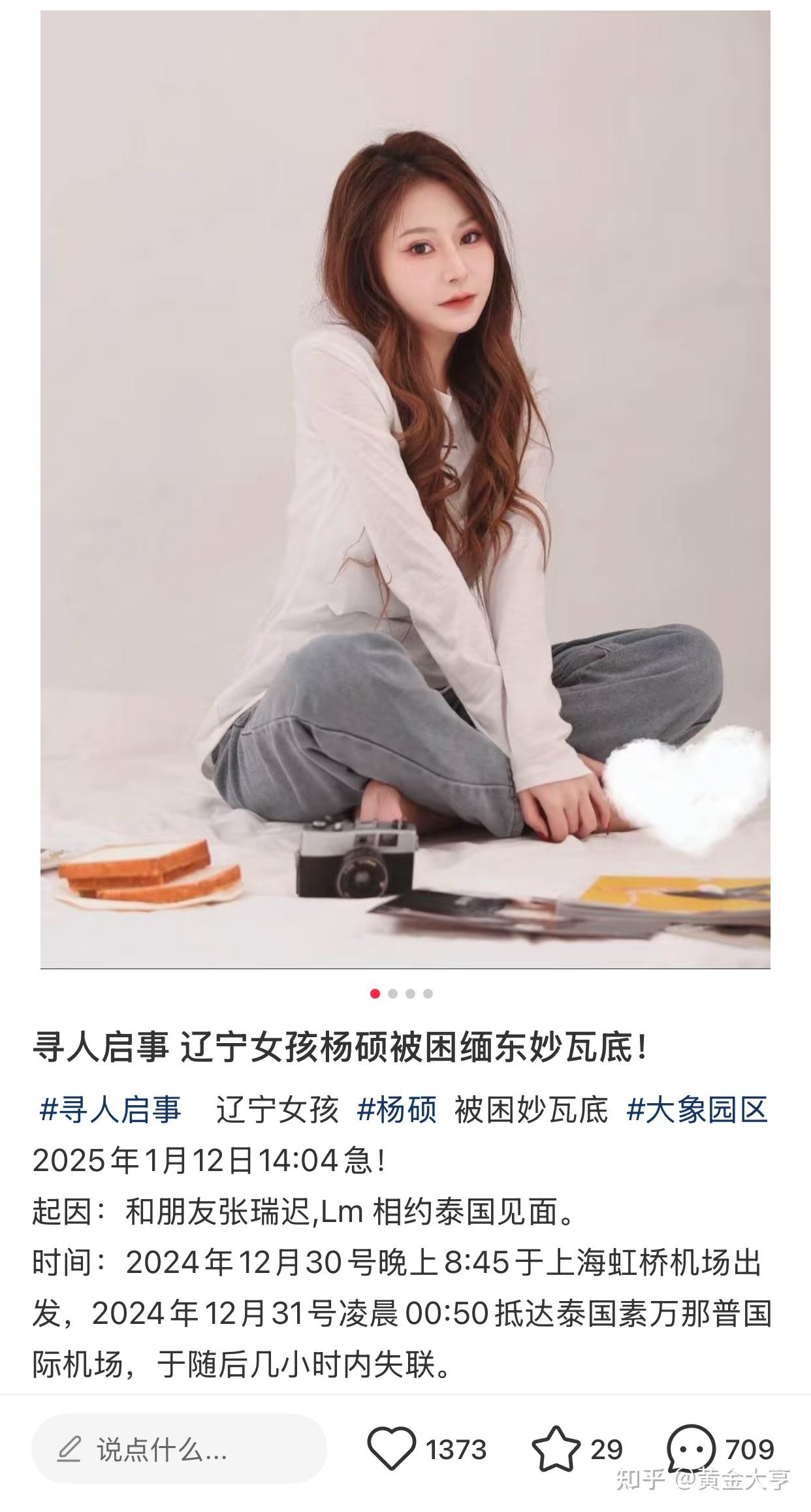
Task: Tap the 说点什么 comment input field
Action: coord(178,1449)
